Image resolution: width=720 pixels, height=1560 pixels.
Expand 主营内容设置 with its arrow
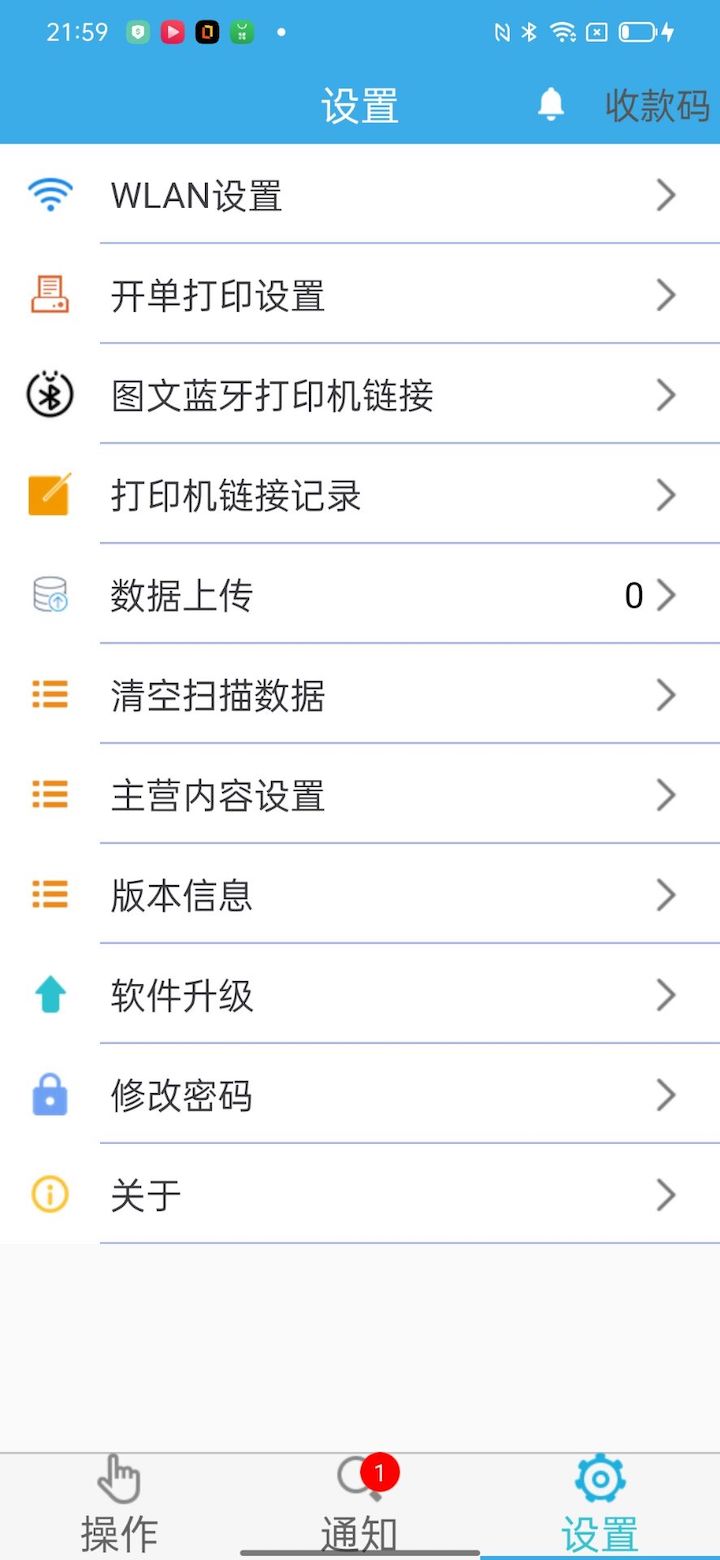(x=666, y=794)
